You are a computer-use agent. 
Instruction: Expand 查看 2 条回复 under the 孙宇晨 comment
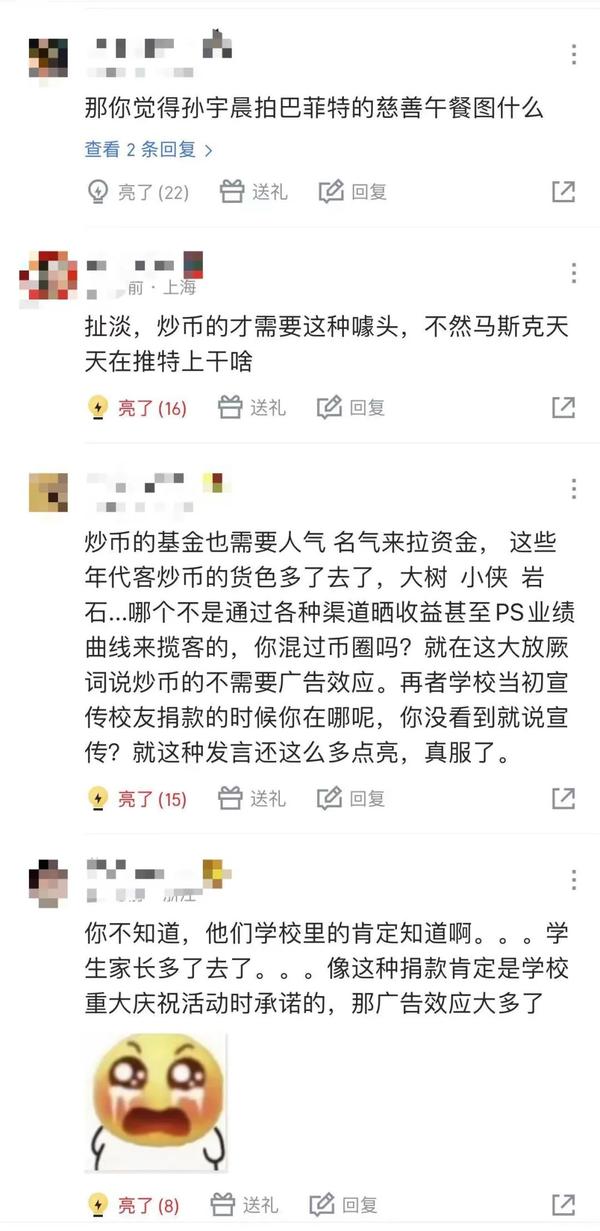click(x=148, y=150)
